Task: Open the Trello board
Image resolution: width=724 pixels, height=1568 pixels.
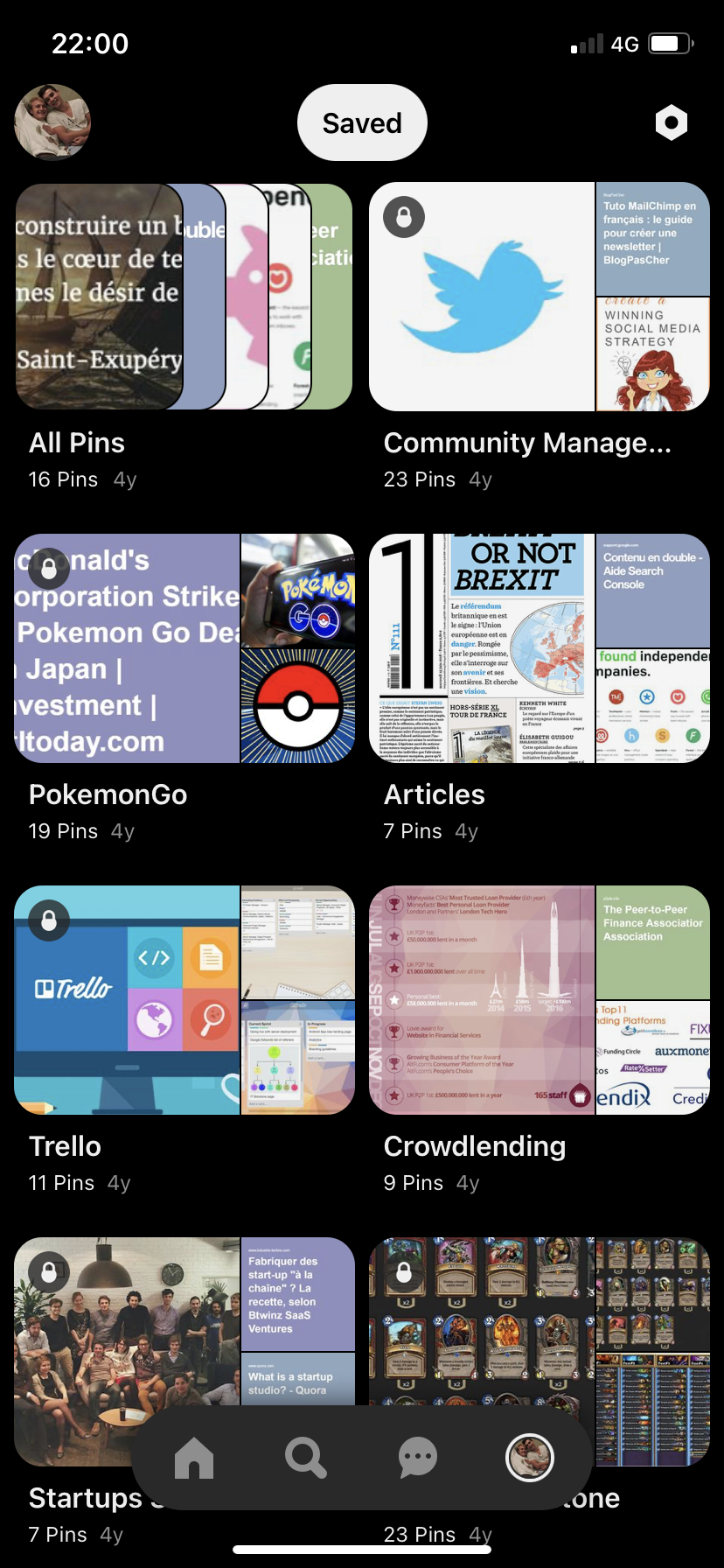Action: [184, 1000]
